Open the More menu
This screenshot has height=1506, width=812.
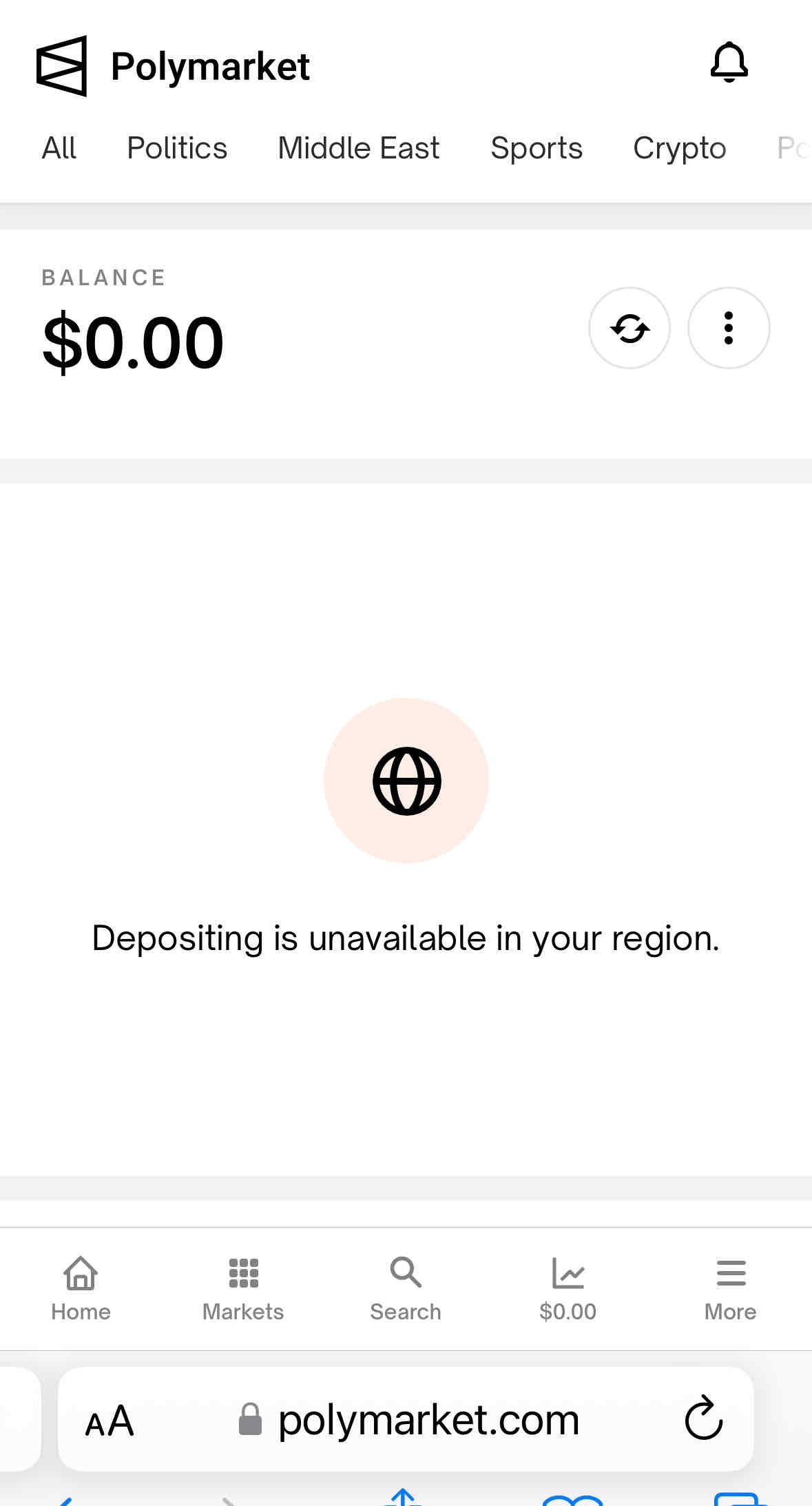click(x=730, y=1288)
